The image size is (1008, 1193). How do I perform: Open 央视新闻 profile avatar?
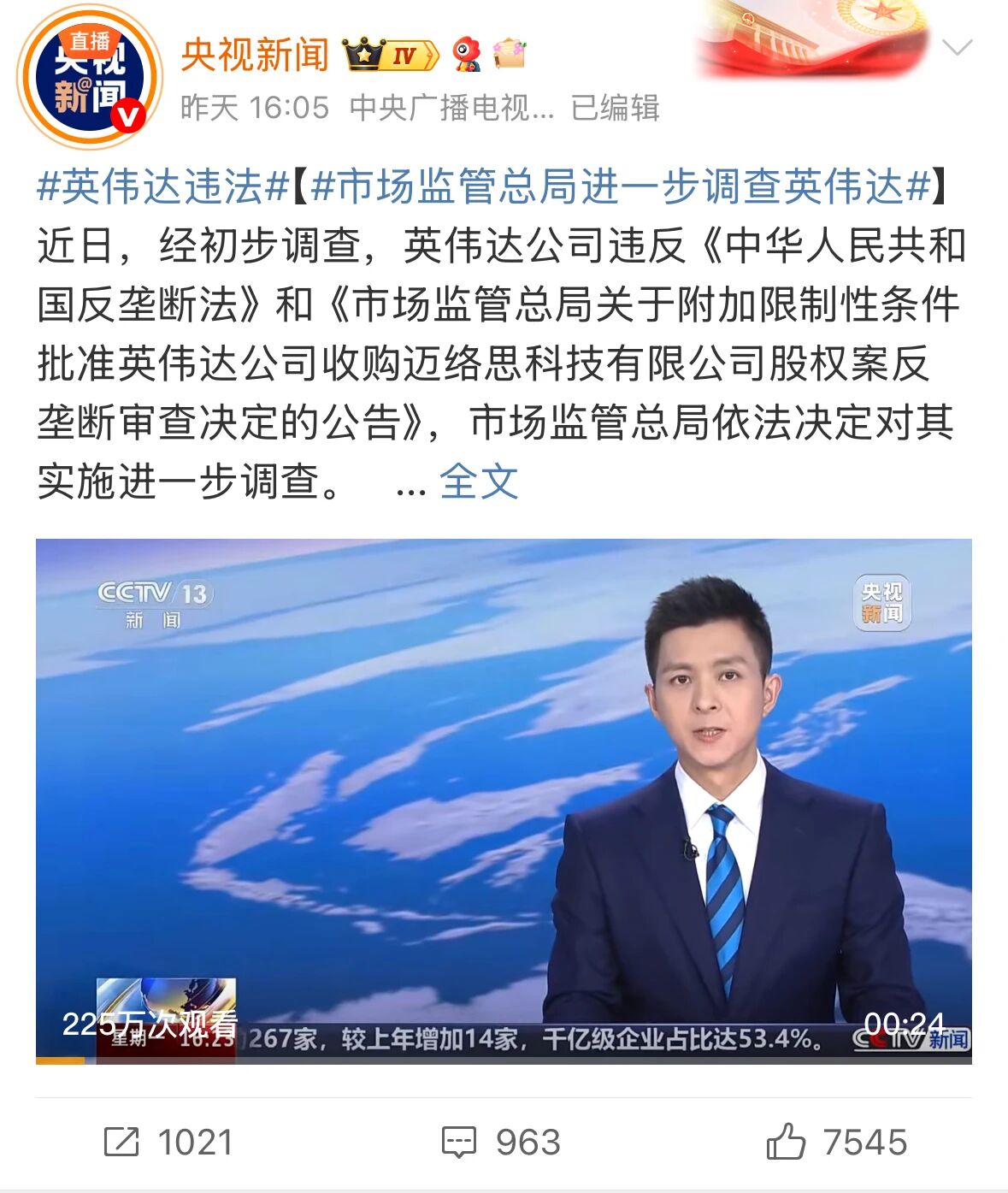pos(89,77)
